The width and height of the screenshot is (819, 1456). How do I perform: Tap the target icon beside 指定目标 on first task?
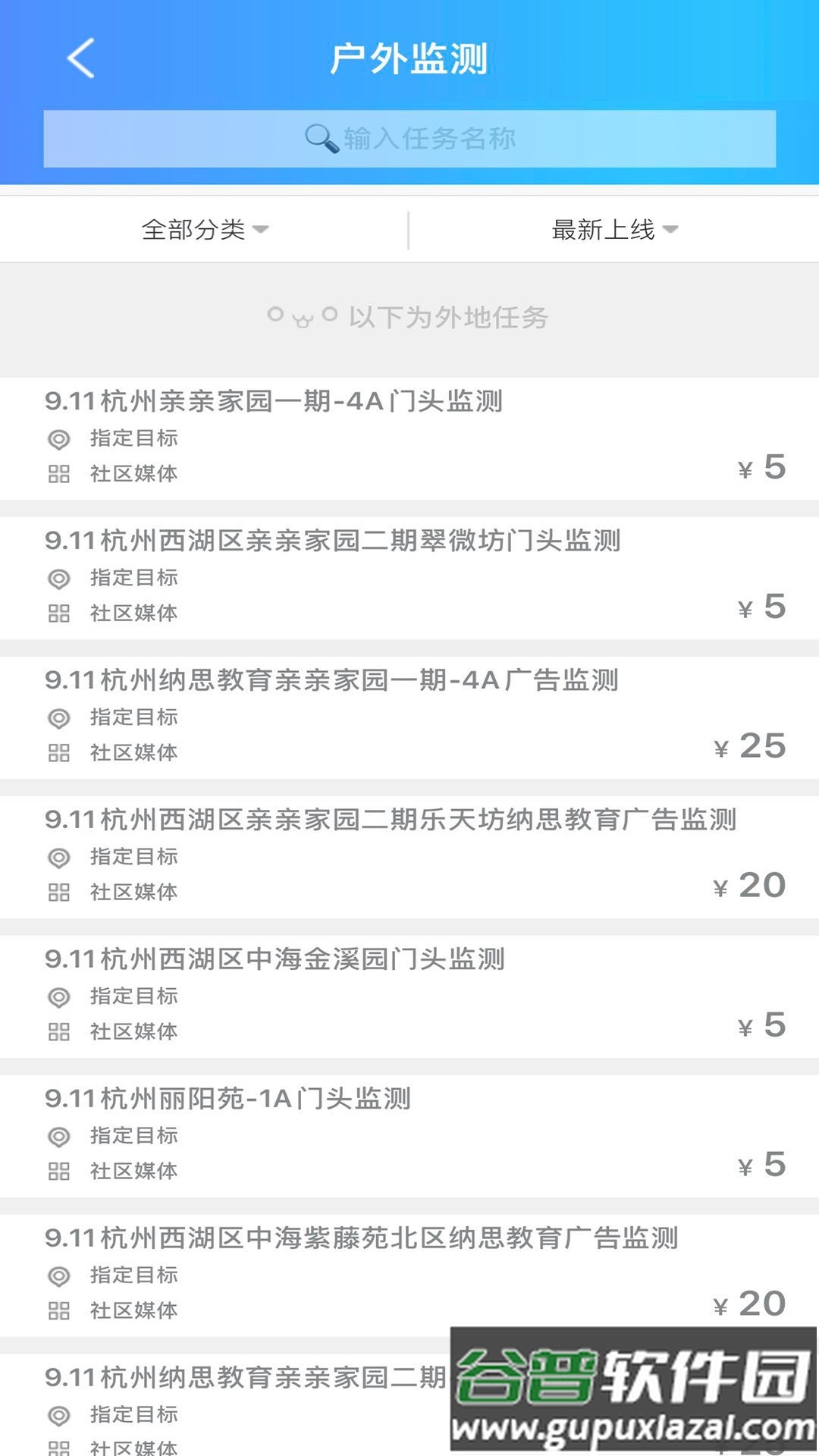(58, 438)
